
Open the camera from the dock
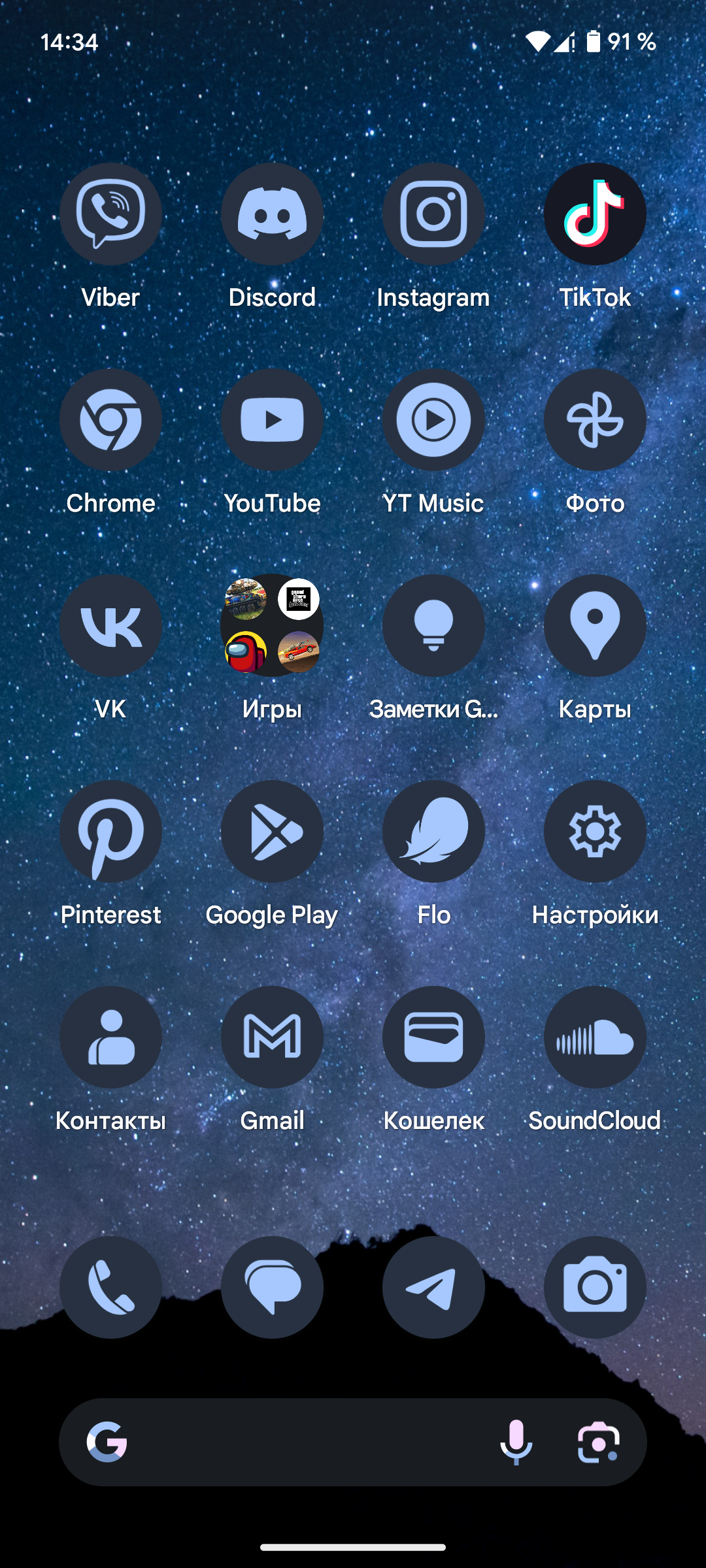click(x=595, y=1287)
